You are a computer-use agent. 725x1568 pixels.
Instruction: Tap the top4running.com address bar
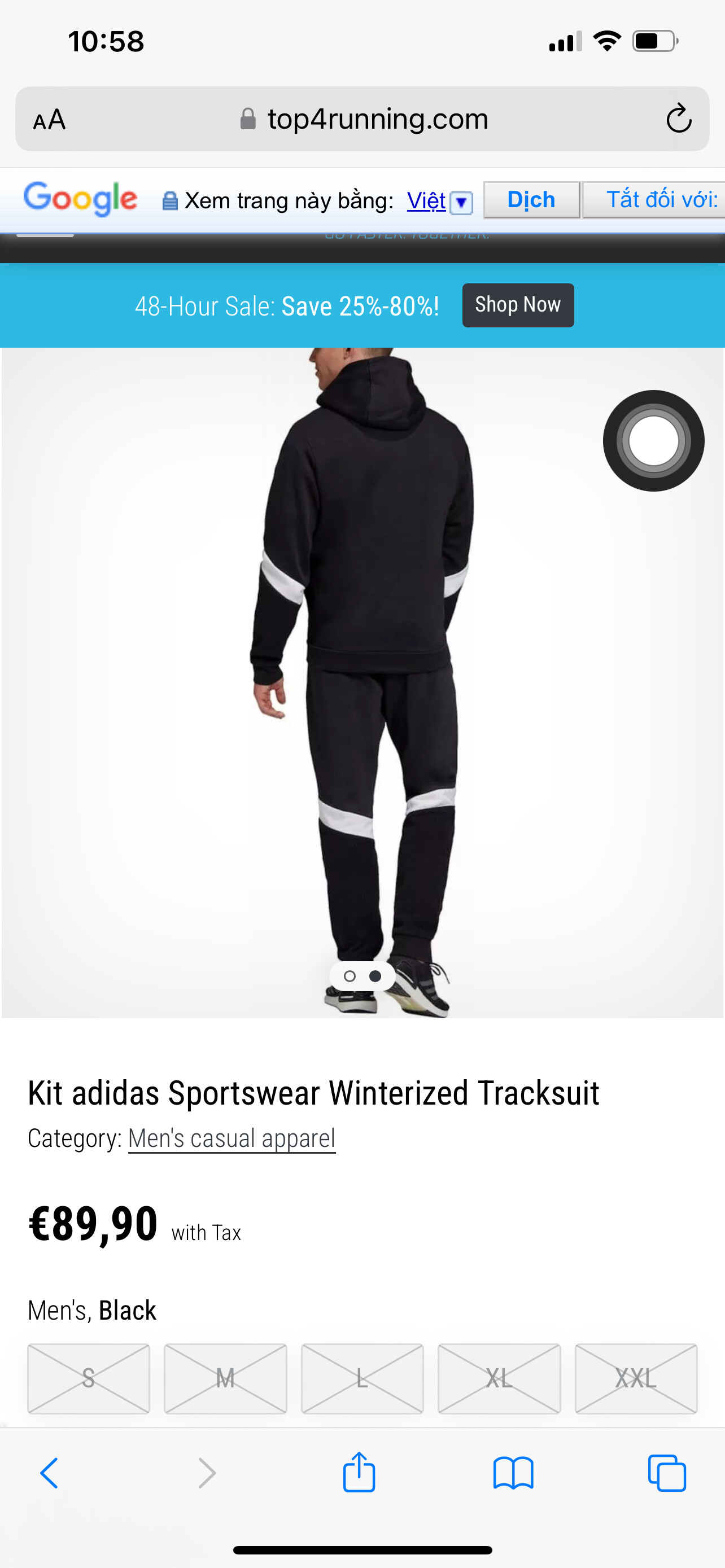(363, 119)
